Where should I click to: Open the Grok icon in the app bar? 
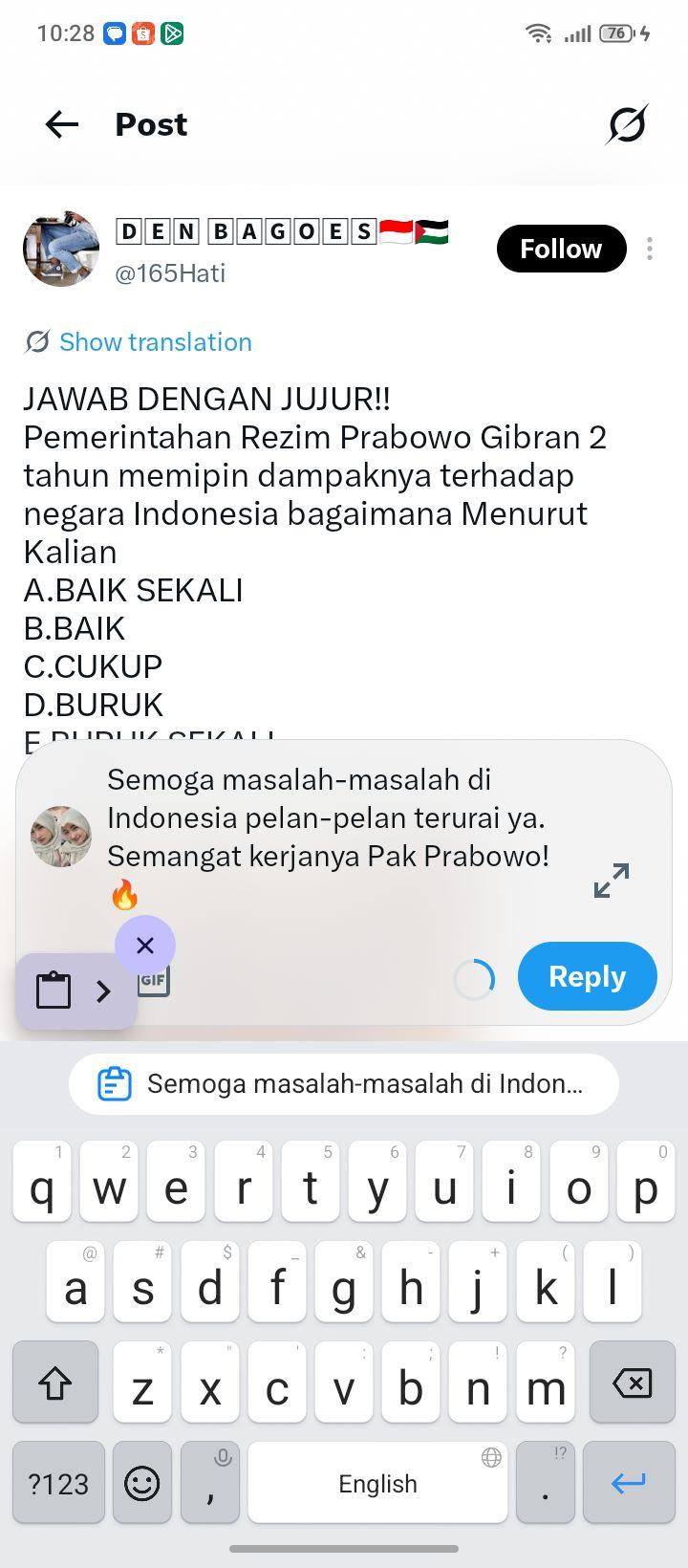pos(627,124)
